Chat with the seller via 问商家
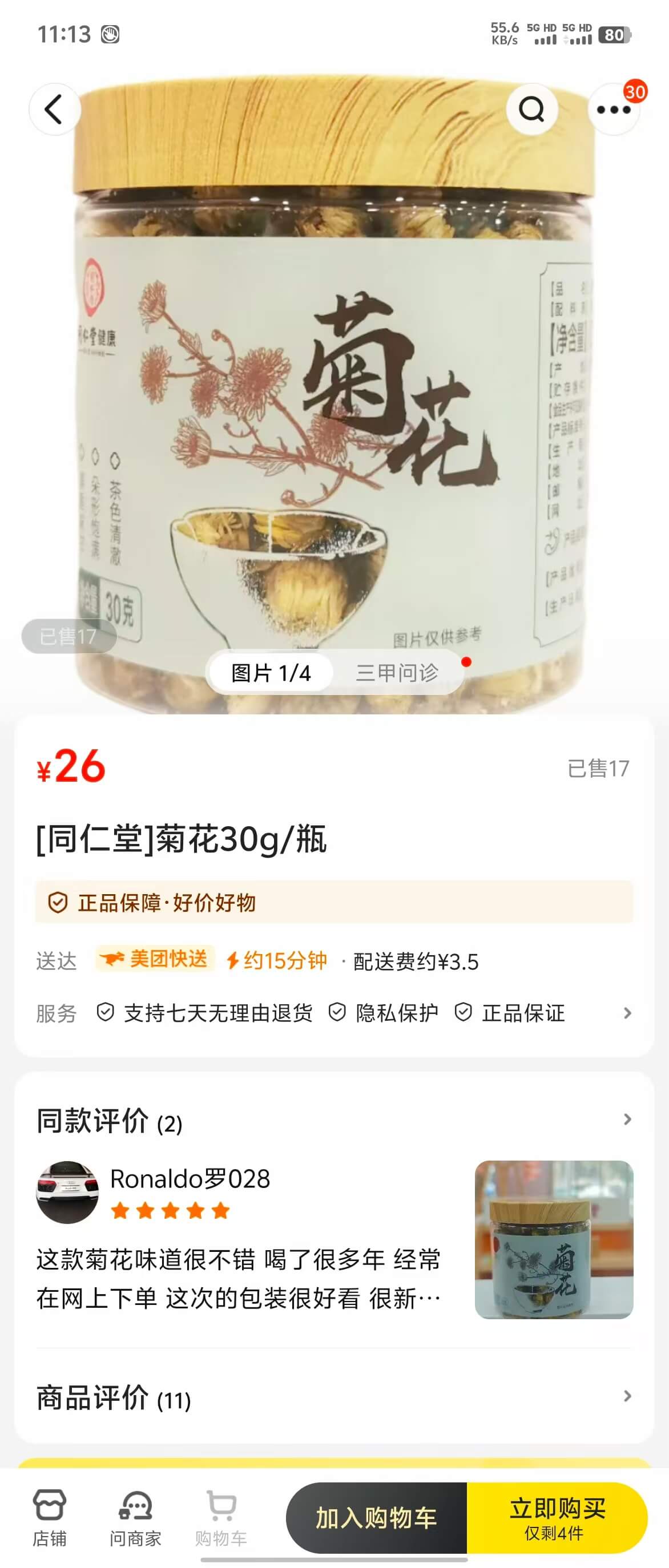Screen dimensions: 669x1568 [x=135, y=1517]
